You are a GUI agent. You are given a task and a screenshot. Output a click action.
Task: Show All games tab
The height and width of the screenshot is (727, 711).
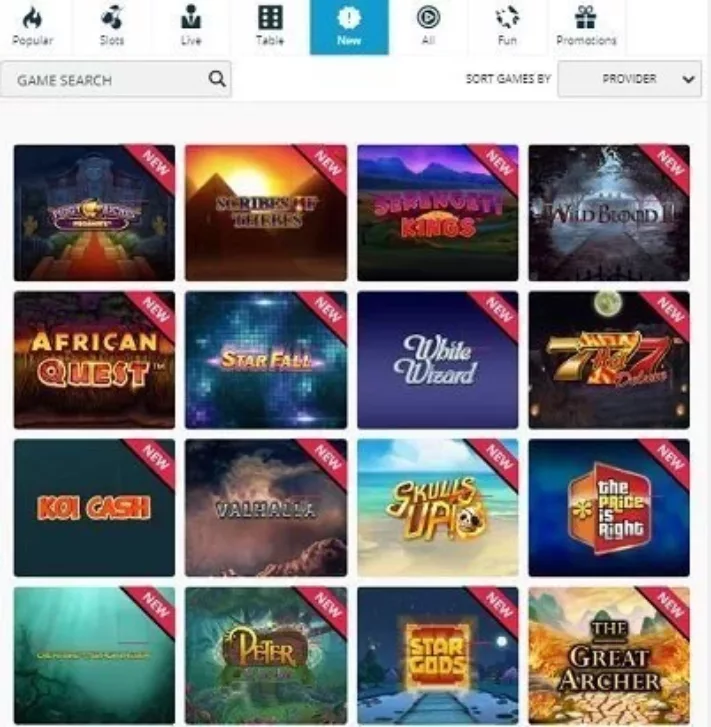428,27
